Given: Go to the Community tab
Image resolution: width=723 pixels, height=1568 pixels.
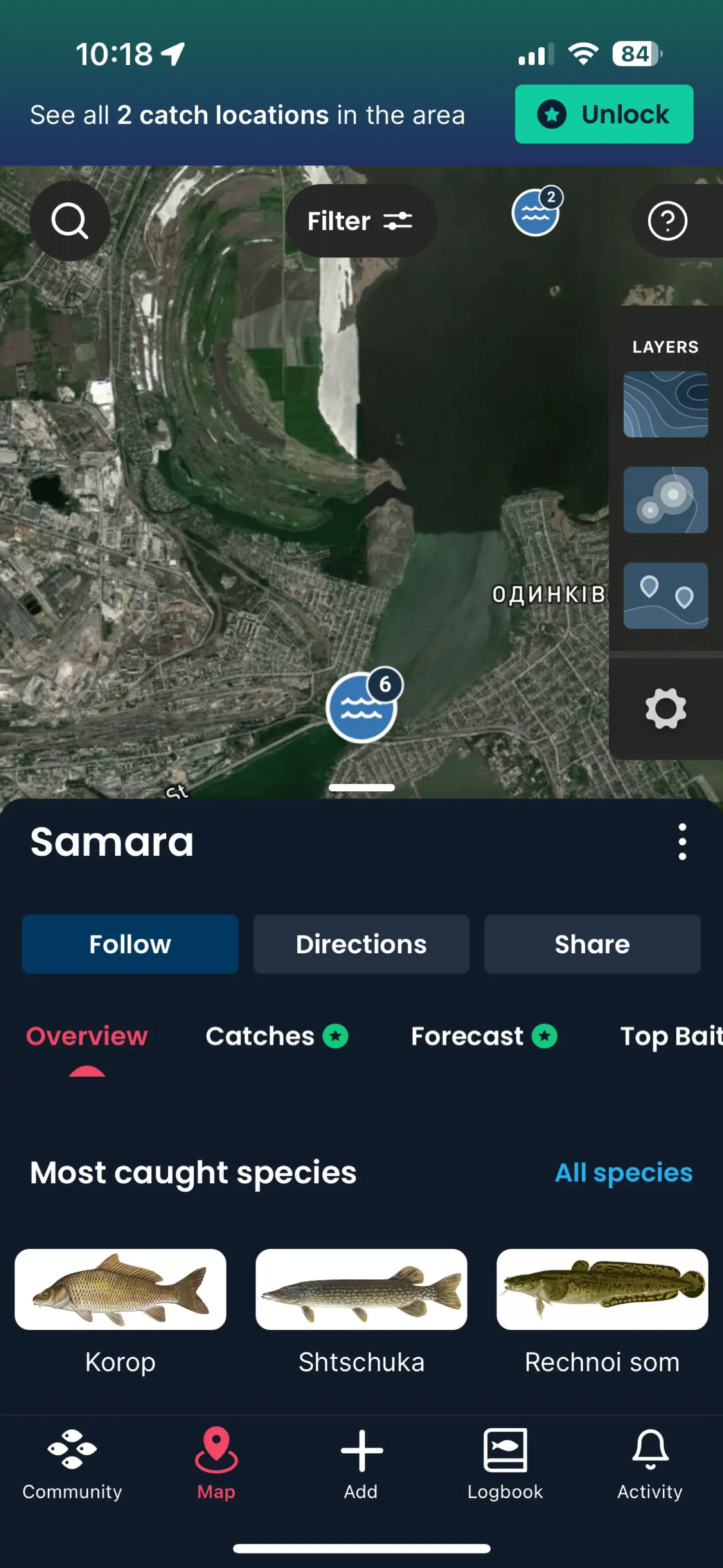Looking at the screenshot, I should coord(72,1464).
